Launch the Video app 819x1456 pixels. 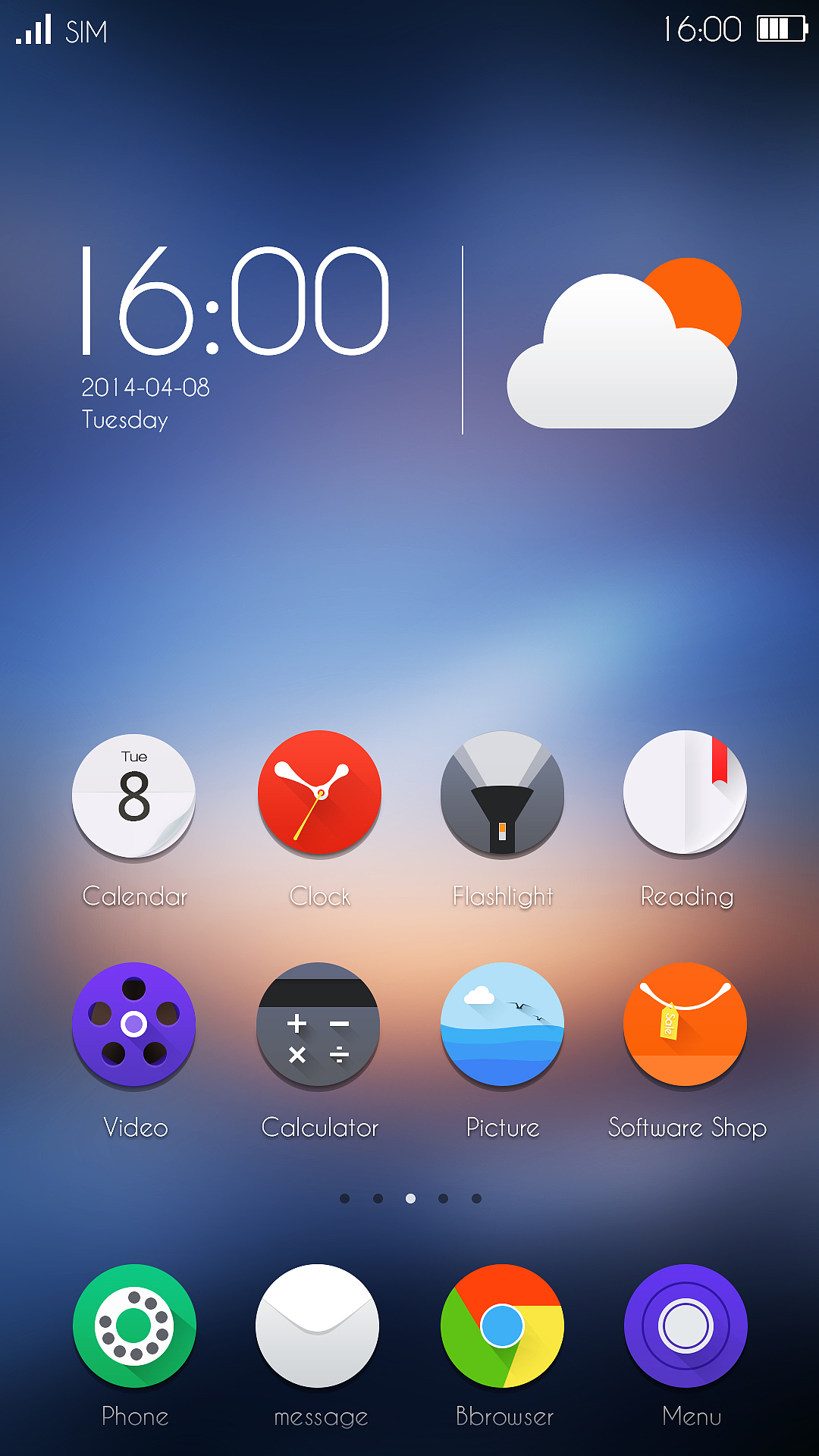(x=133, y=1025)
